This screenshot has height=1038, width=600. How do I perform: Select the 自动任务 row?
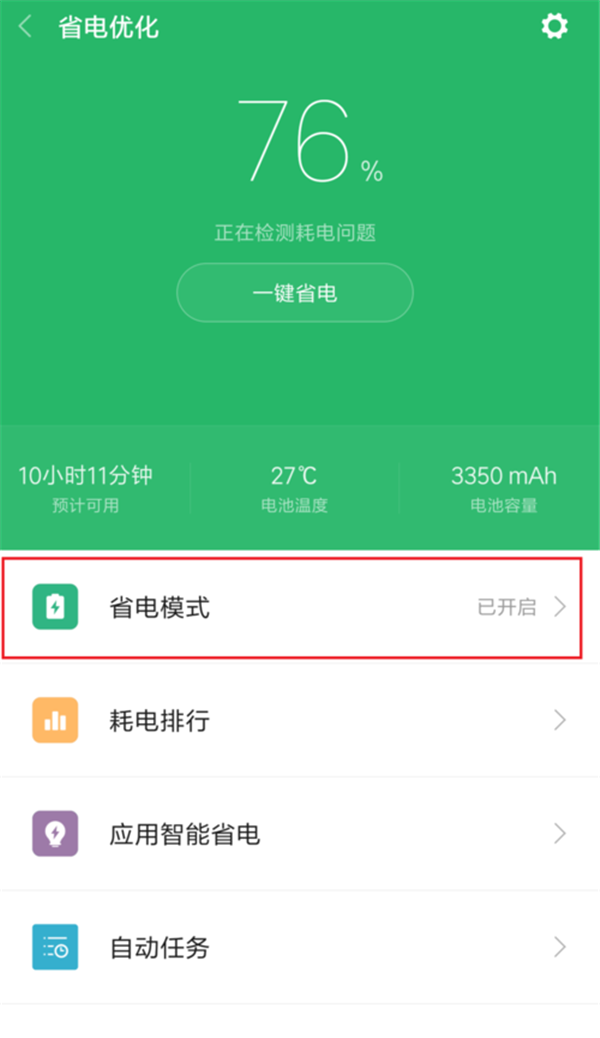[x=300, y=947]
